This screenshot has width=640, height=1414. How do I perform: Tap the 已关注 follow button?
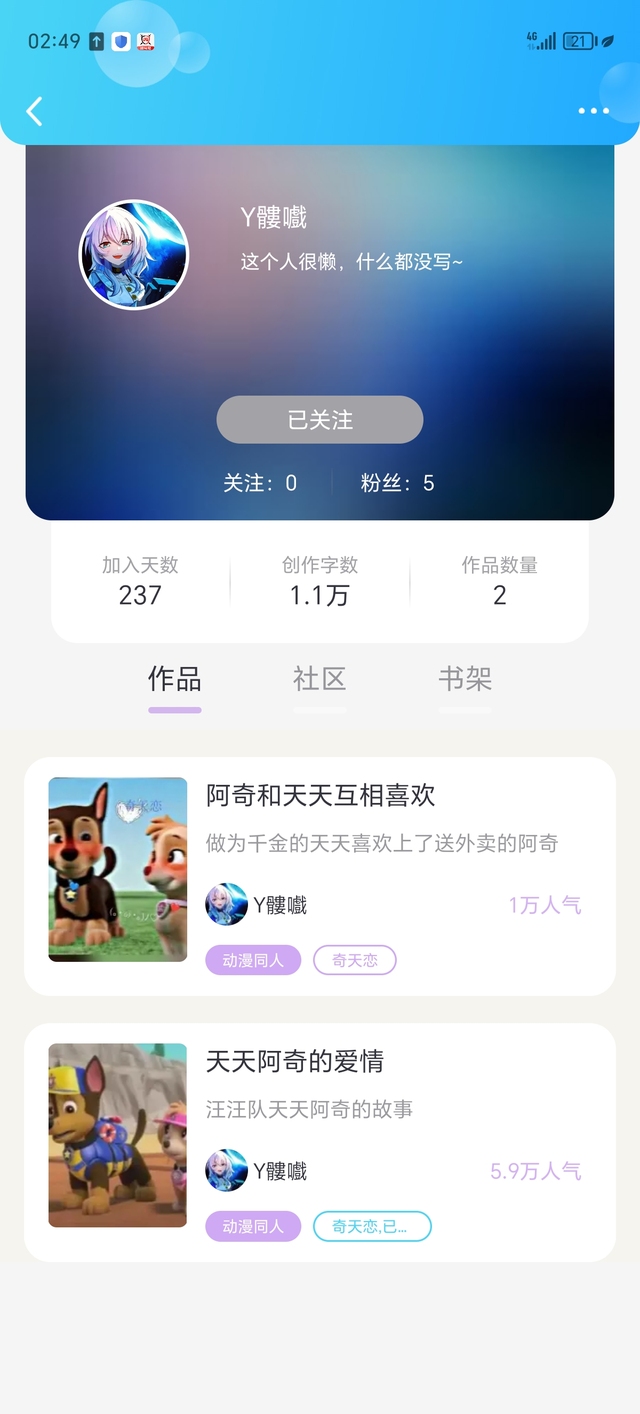point(320,420)
